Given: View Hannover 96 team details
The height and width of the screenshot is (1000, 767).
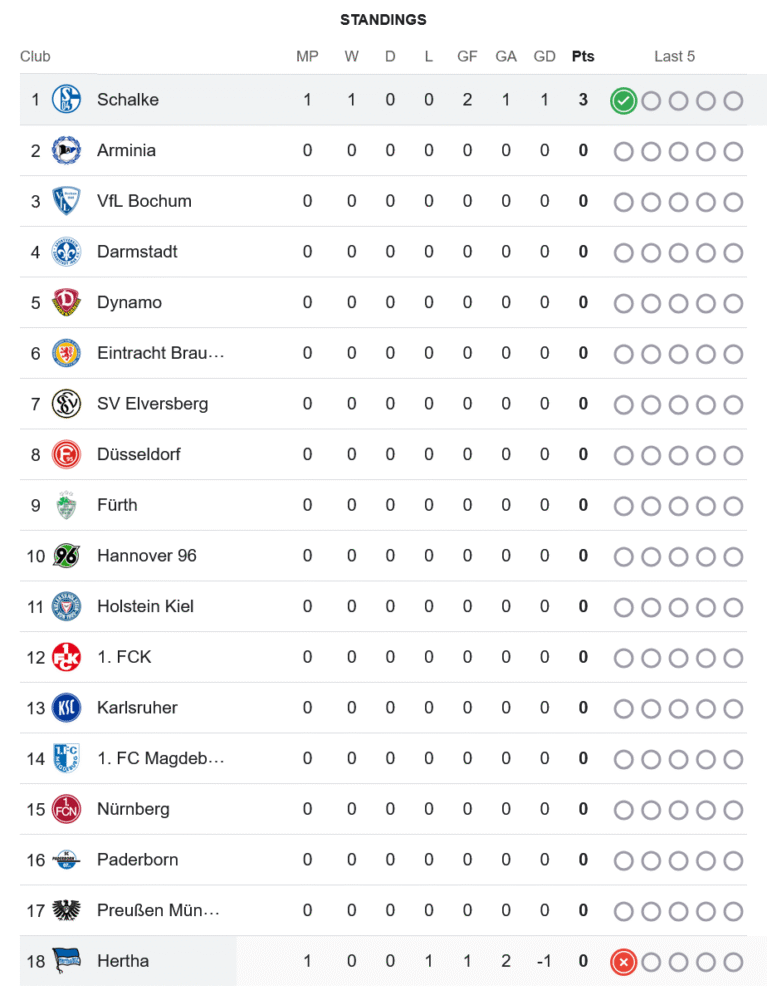Looking at the screenshot, I should tap(147, 556).
